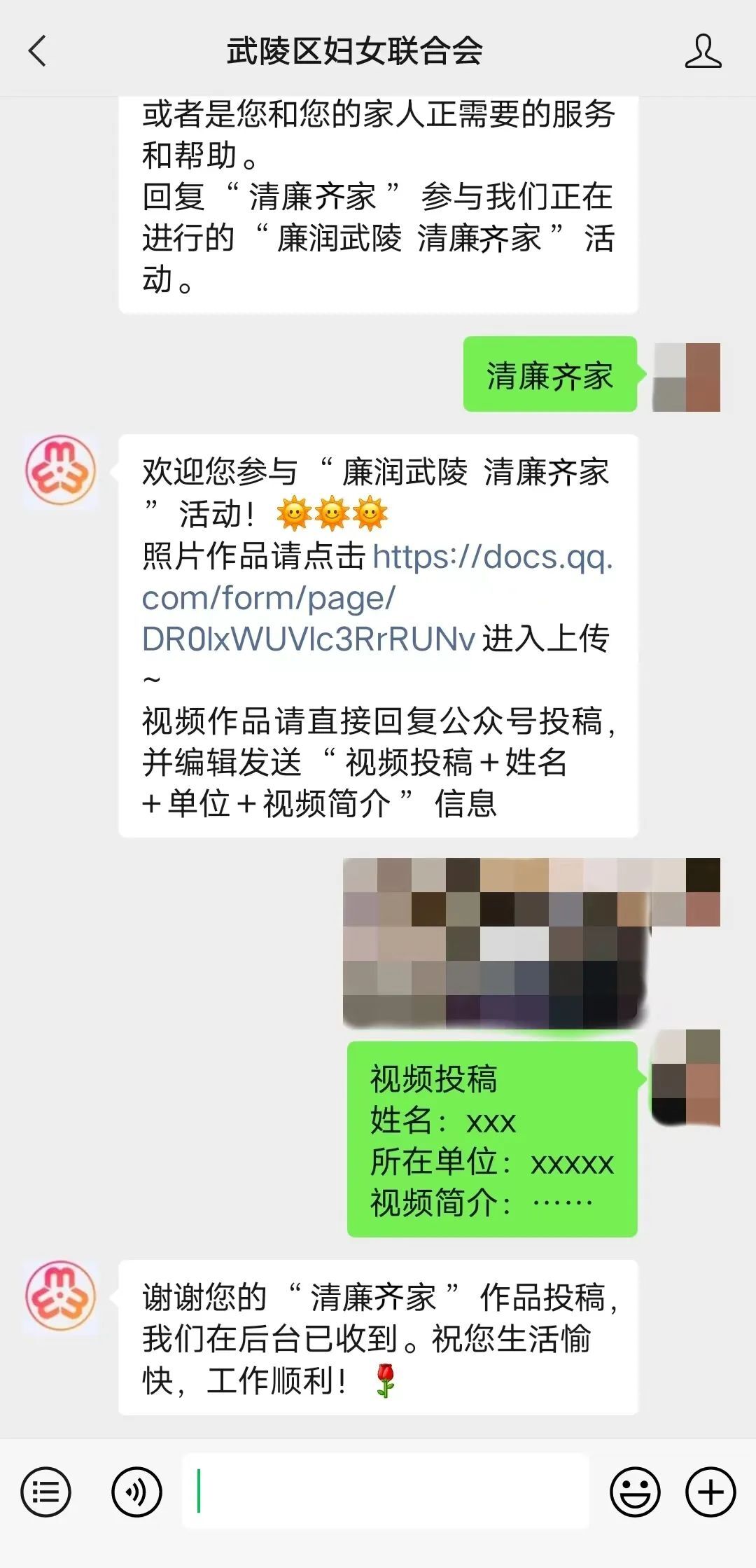
Task: Open the emoji picker
Action: [x=635, y=1492]
